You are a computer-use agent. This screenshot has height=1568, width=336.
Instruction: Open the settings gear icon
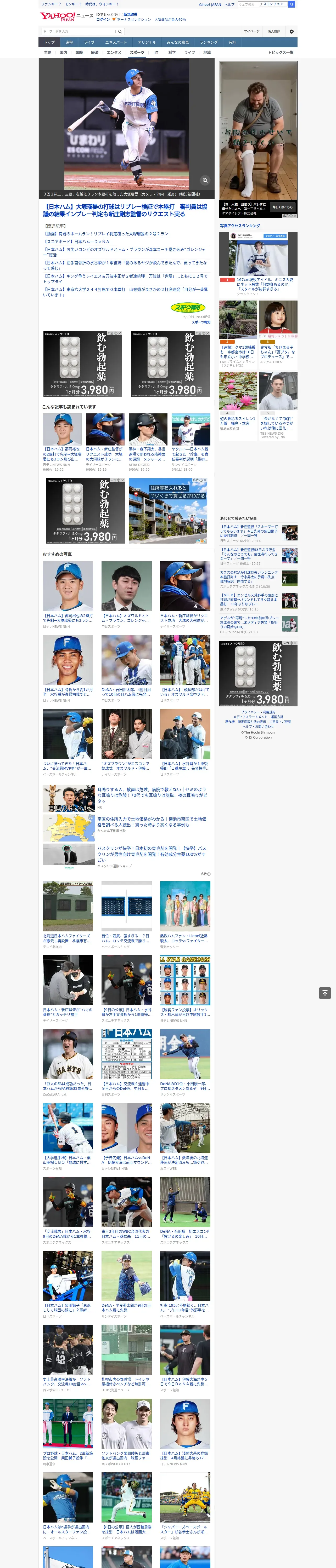(292, 32)
